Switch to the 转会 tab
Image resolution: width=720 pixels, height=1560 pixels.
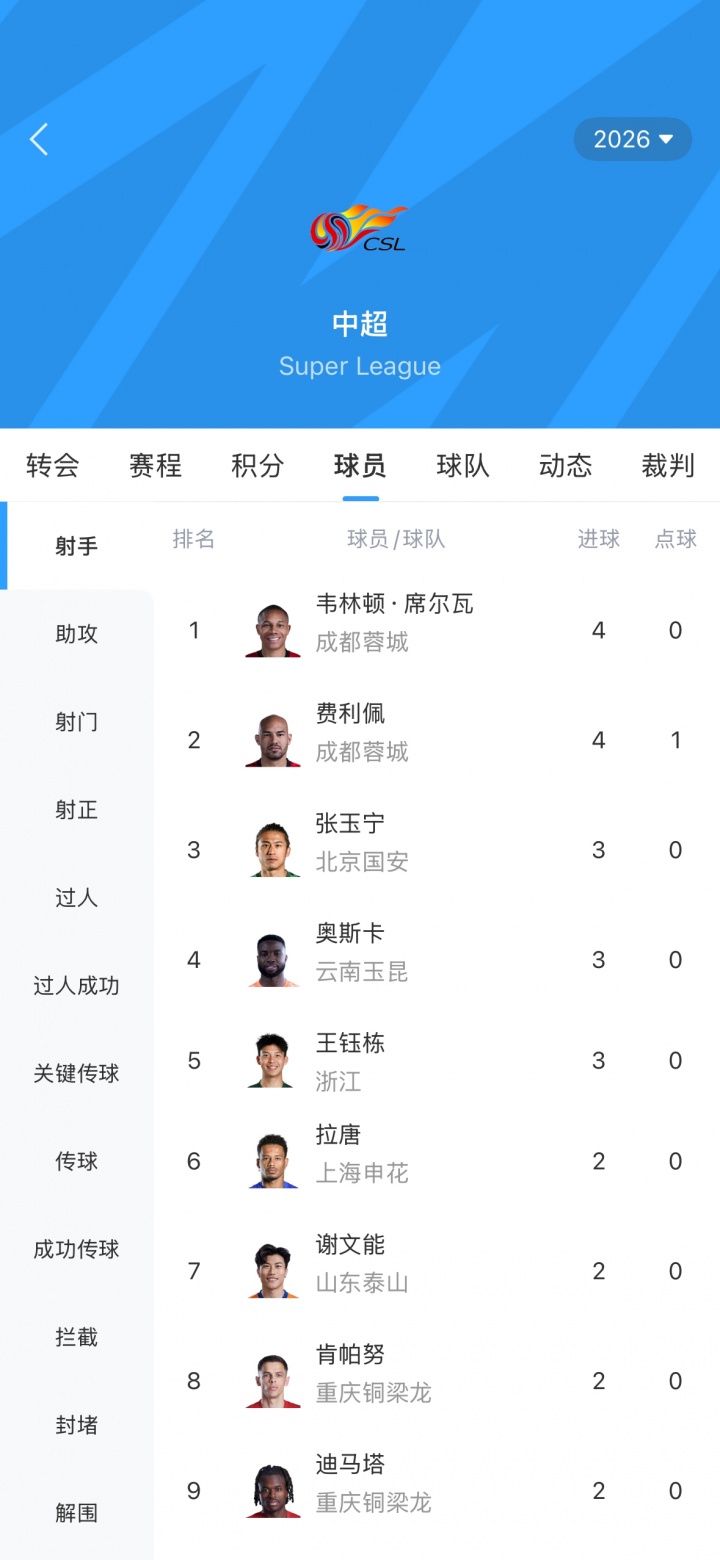pyautogui.click(x=52, y=465)
